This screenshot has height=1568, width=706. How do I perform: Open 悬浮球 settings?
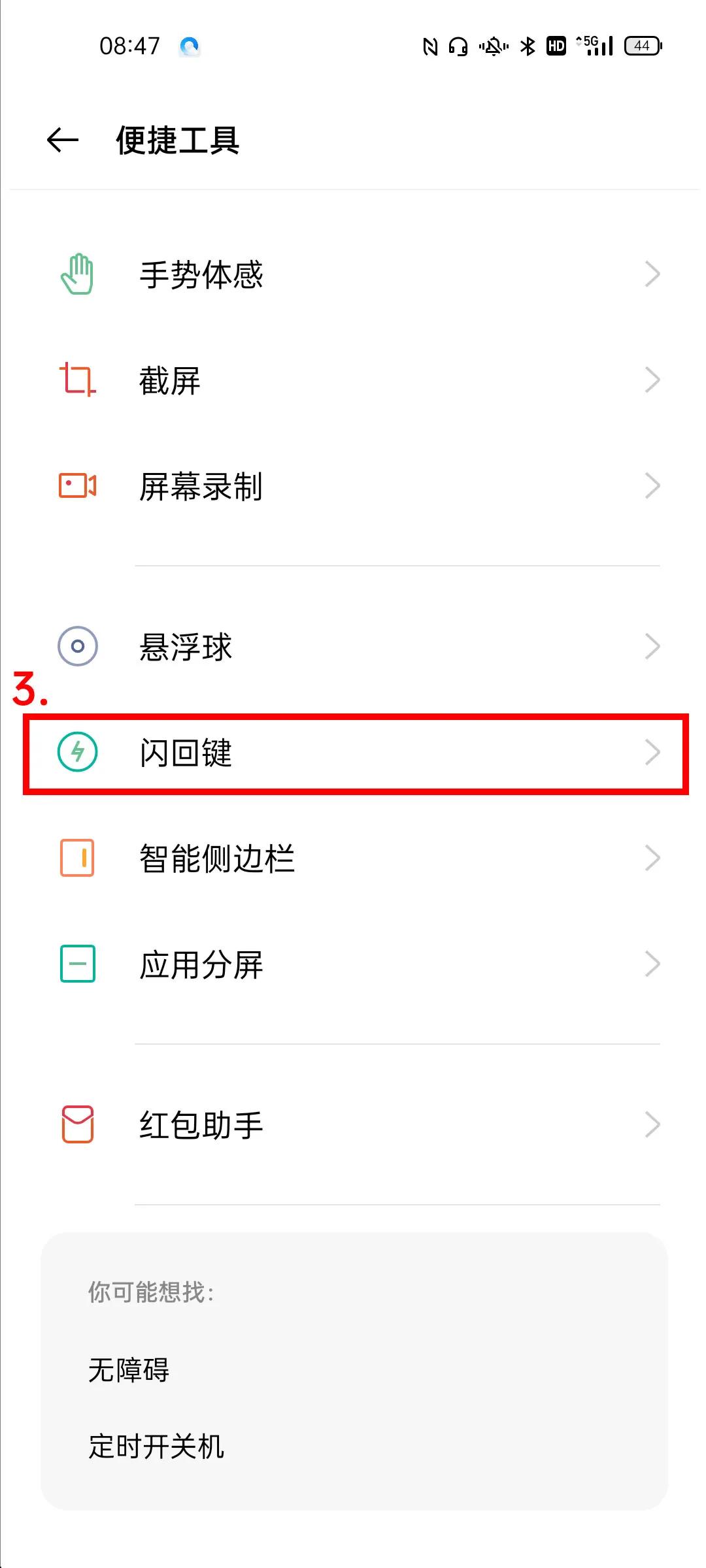pyautogui.click(x=353, y=647)
